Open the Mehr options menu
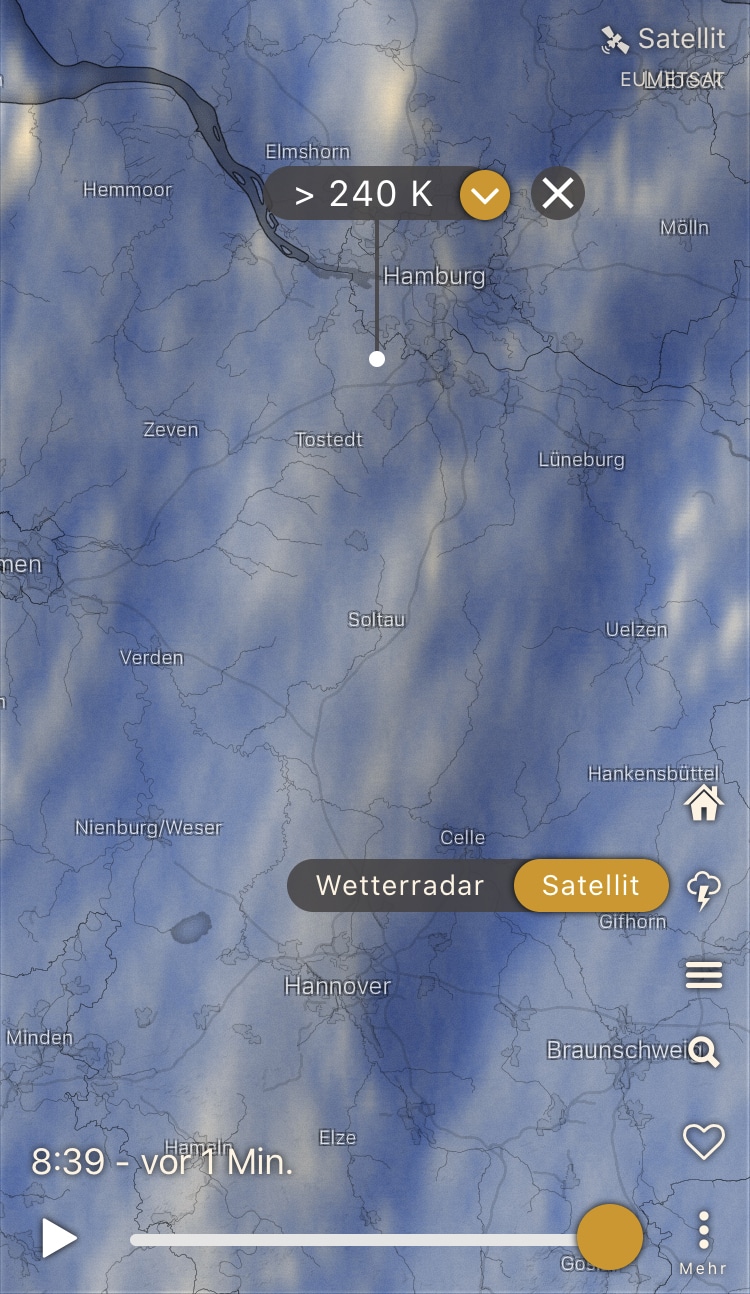This screenshot has height=1294, width=750. tap(704, 1241)
